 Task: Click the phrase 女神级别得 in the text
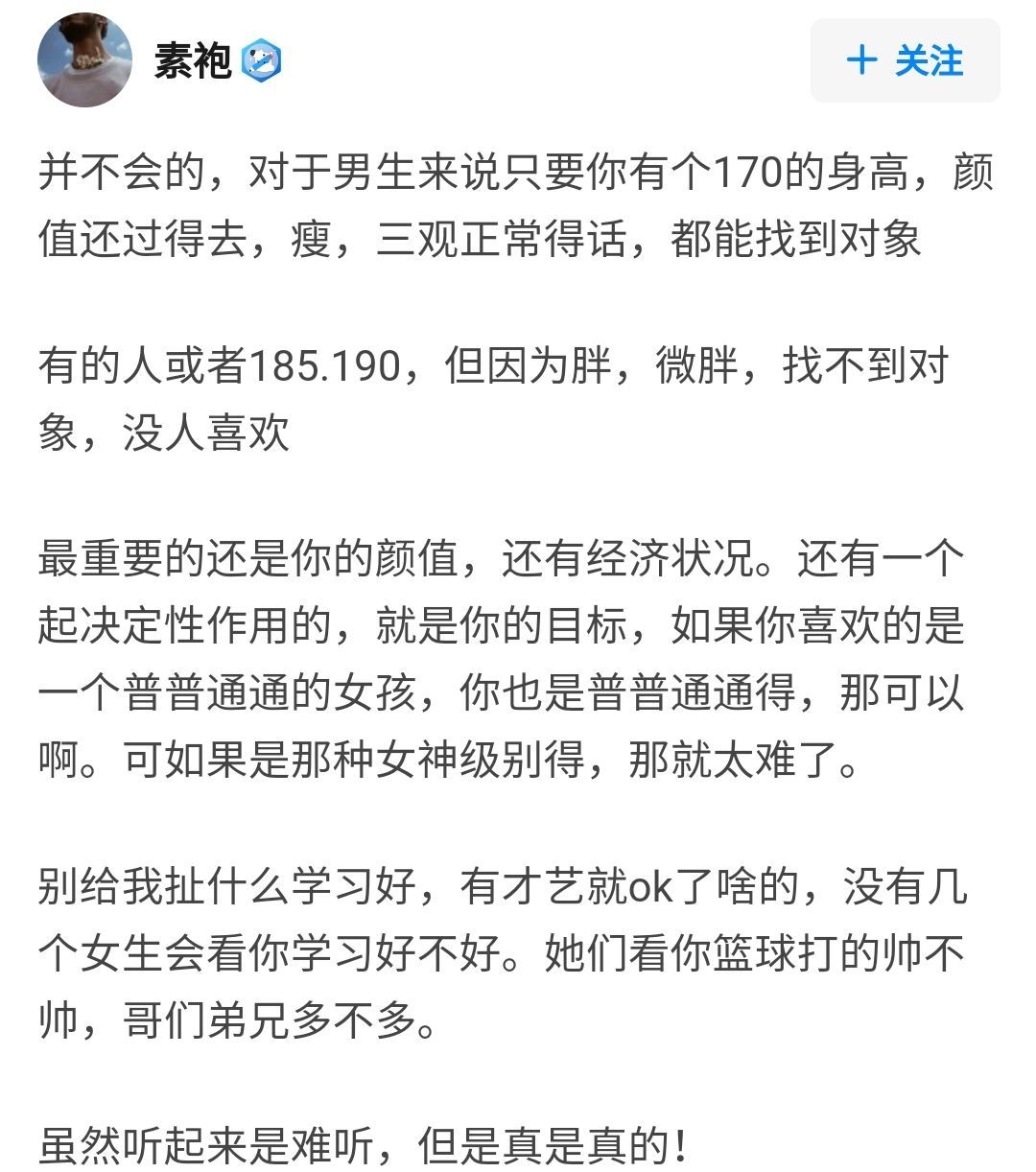[451, 759]
